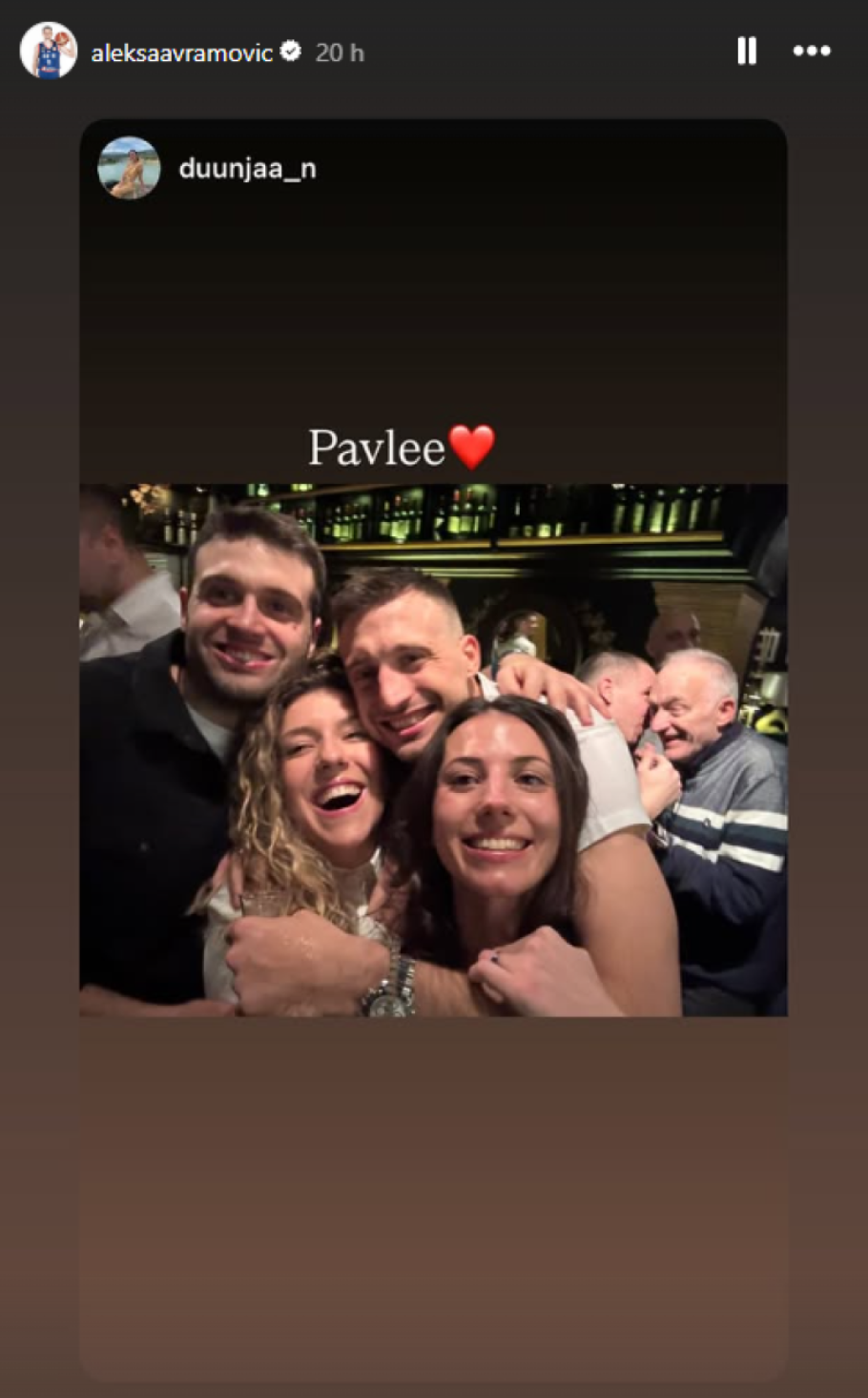Open duunjaa_n's original story

247,169
